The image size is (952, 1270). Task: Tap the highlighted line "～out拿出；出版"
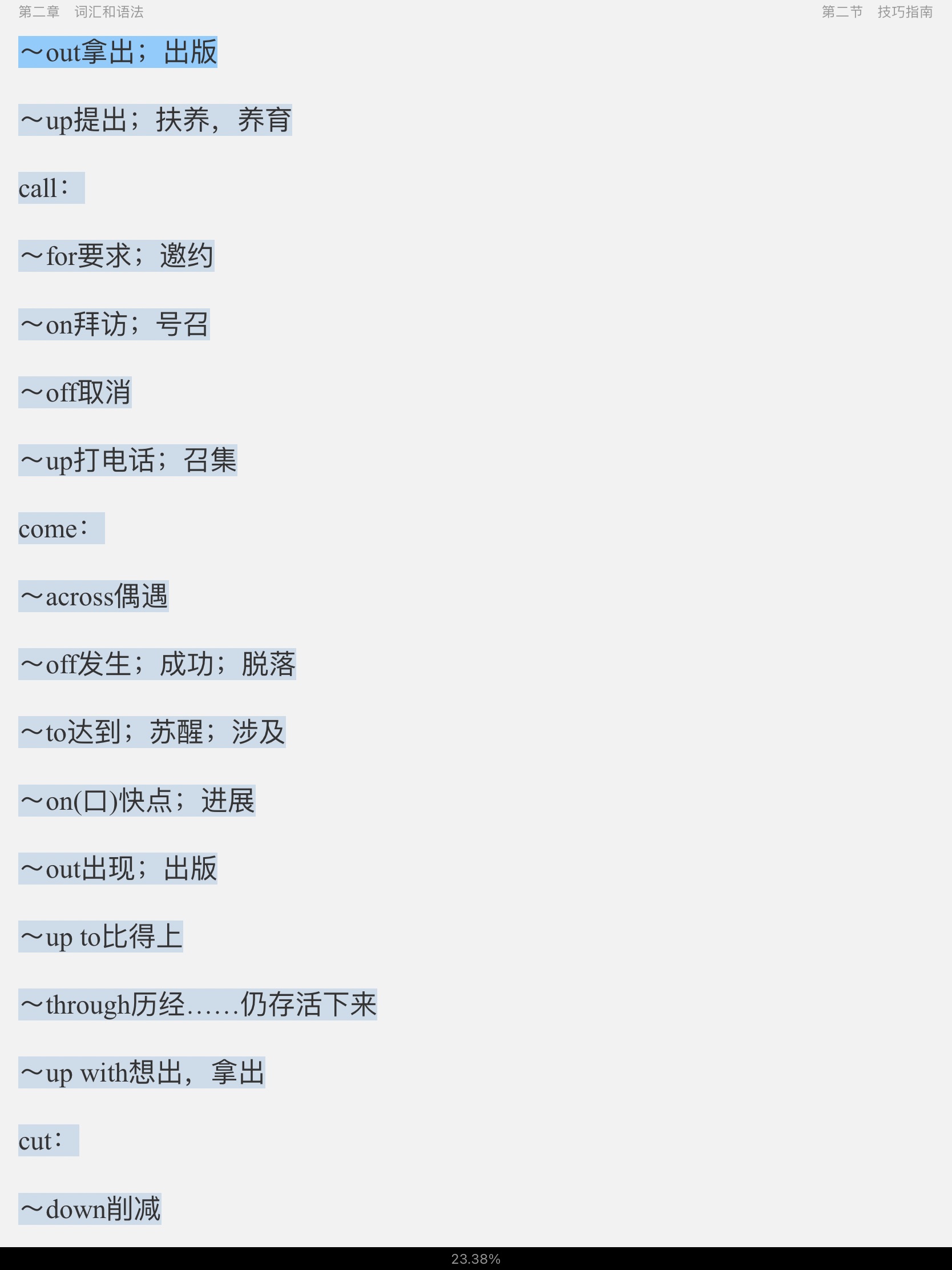118,52
